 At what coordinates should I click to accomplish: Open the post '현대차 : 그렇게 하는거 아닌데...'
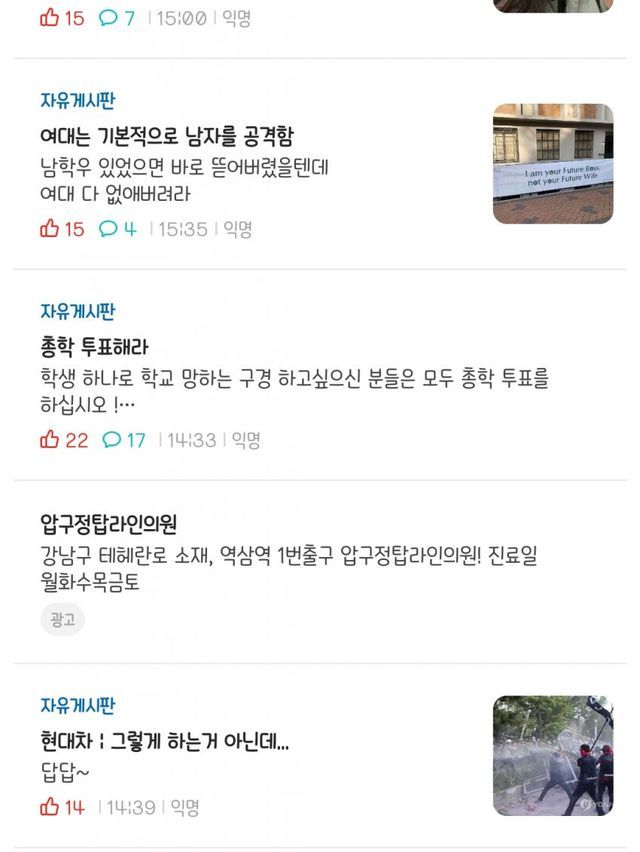pyautogui.click(x=165, y=741)
